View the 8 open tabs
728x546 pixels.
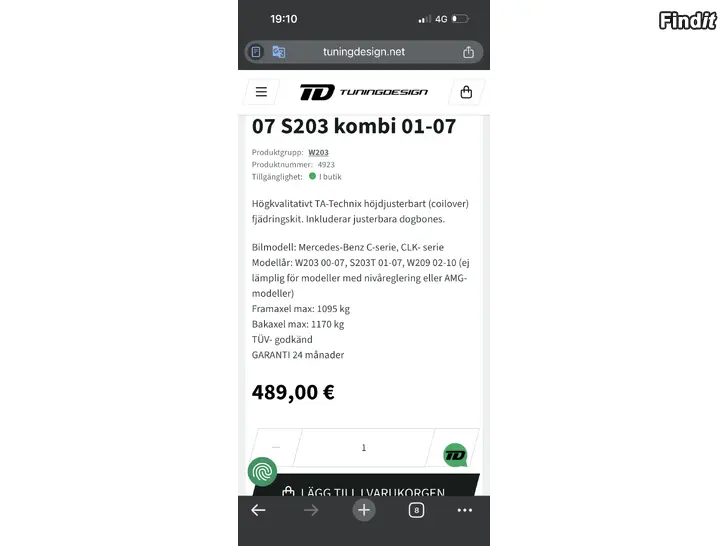pos(417,510)
